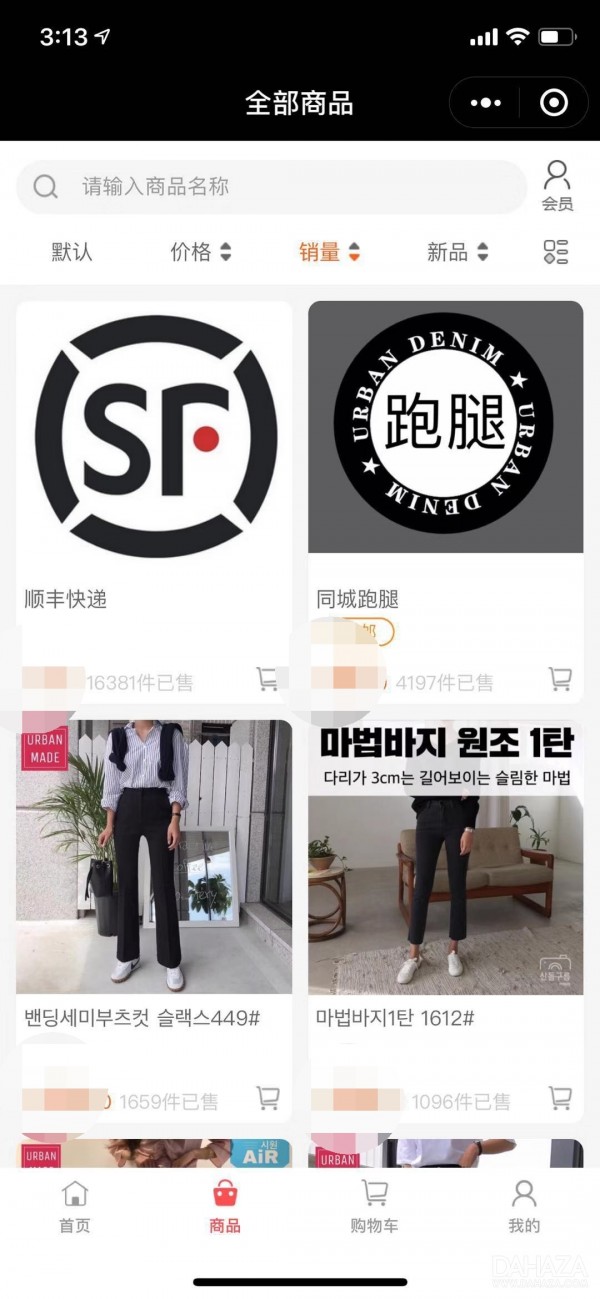Add 顺丰快递 to the cart
Screen dimensions: 600x1299
click(268, 680)
